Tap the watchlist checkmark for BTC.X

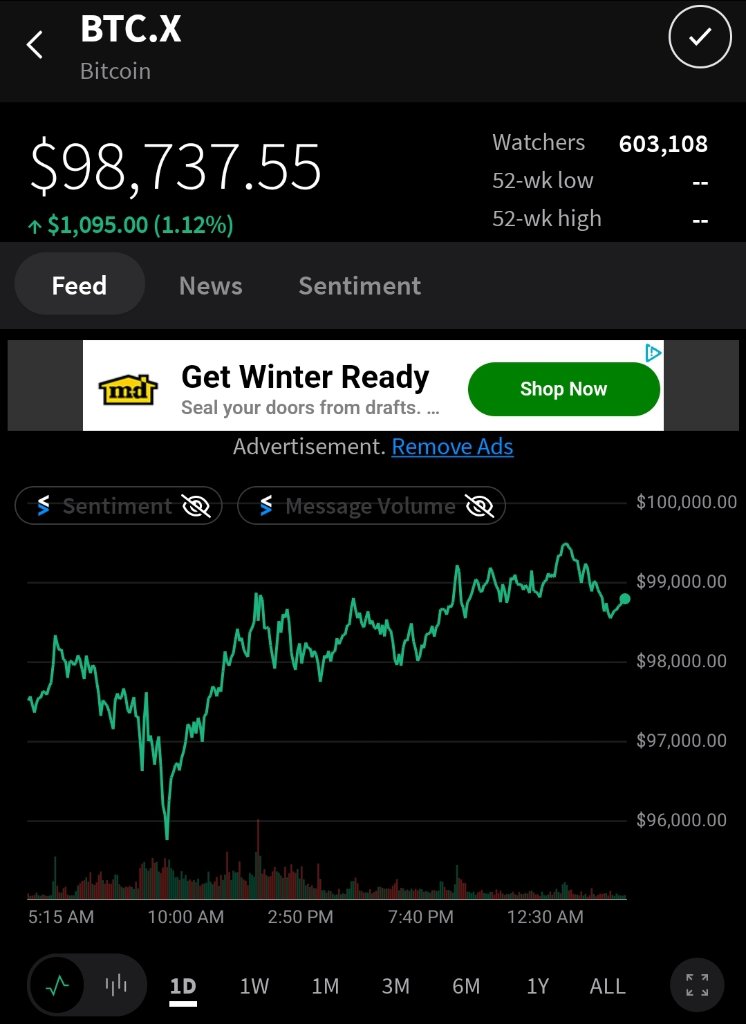click(x=699, y=37)
